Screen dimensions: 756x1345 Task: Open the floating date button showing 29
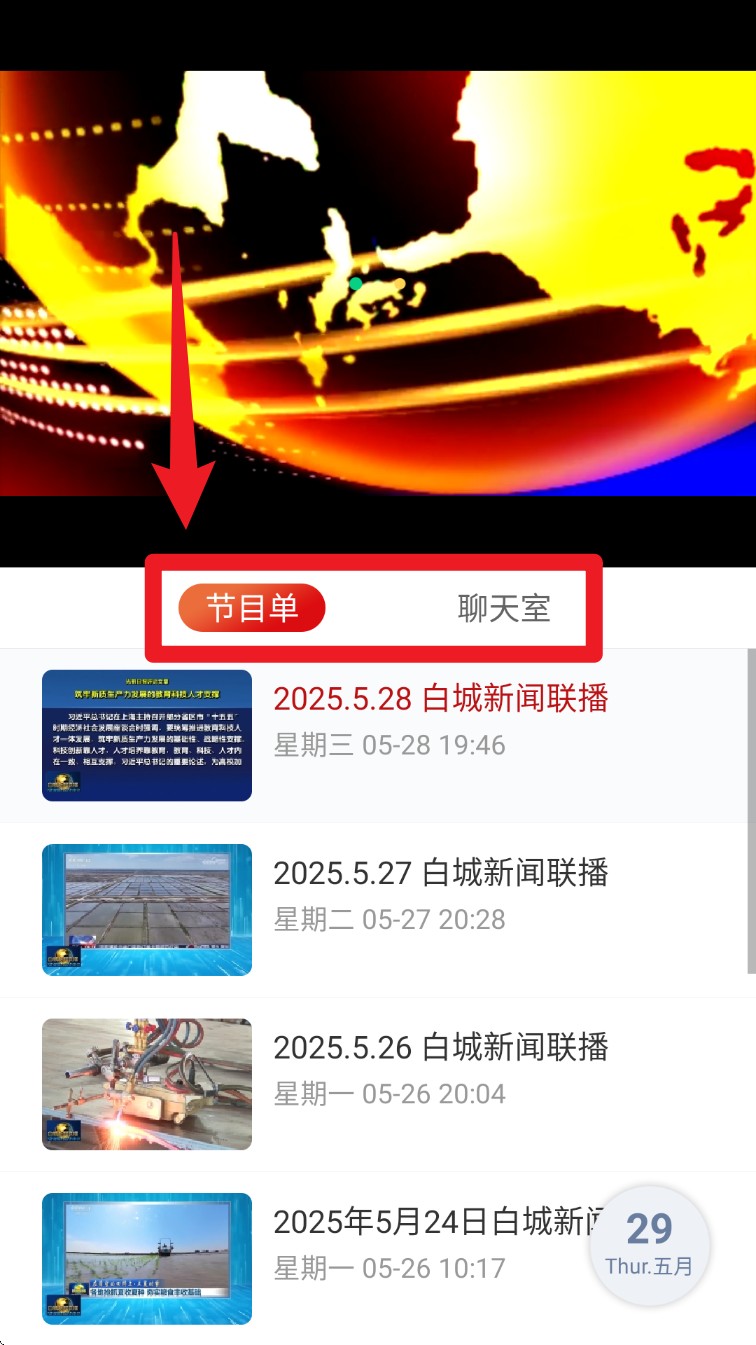[x=650, y=1245]
